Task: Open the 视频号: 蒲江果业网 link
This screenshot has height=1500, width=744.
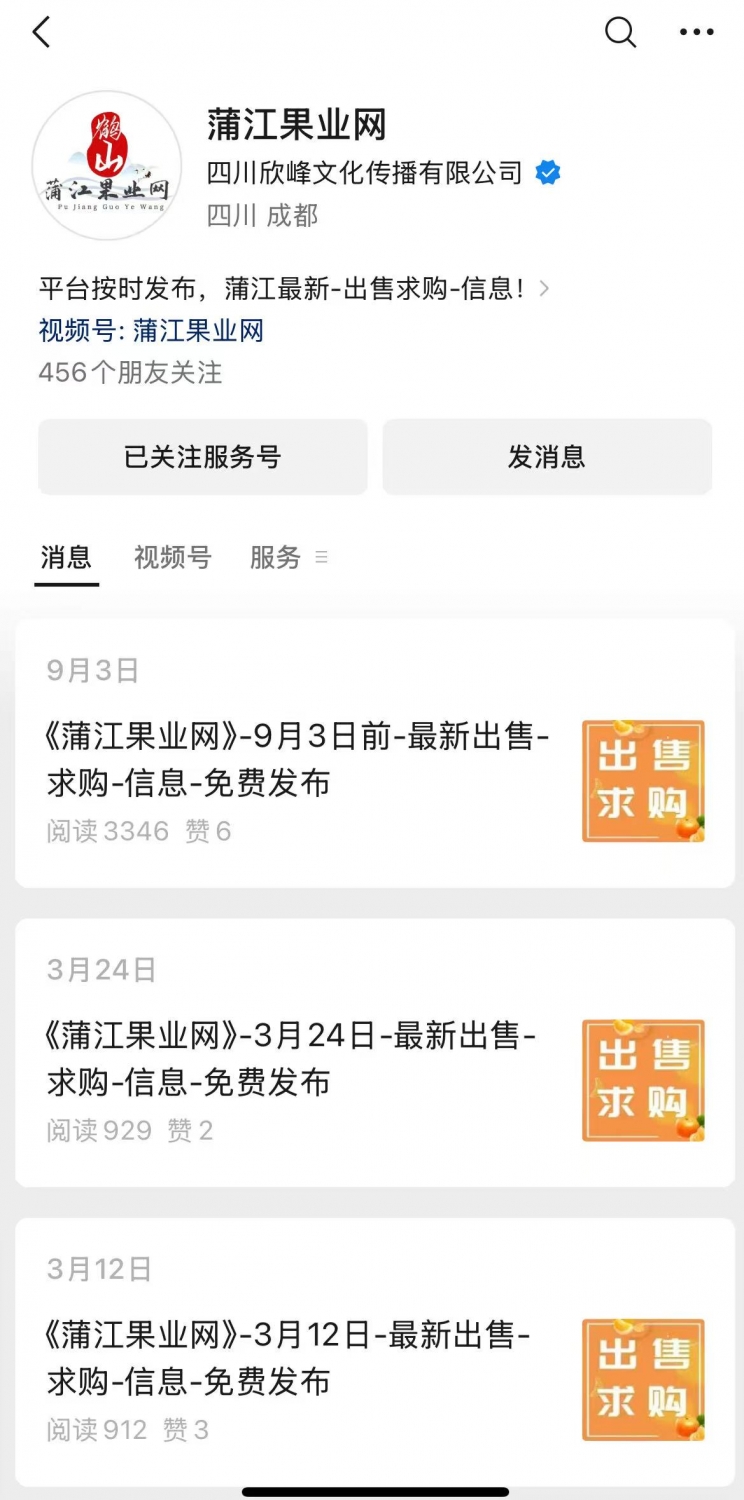Action: tap(151, 331)
